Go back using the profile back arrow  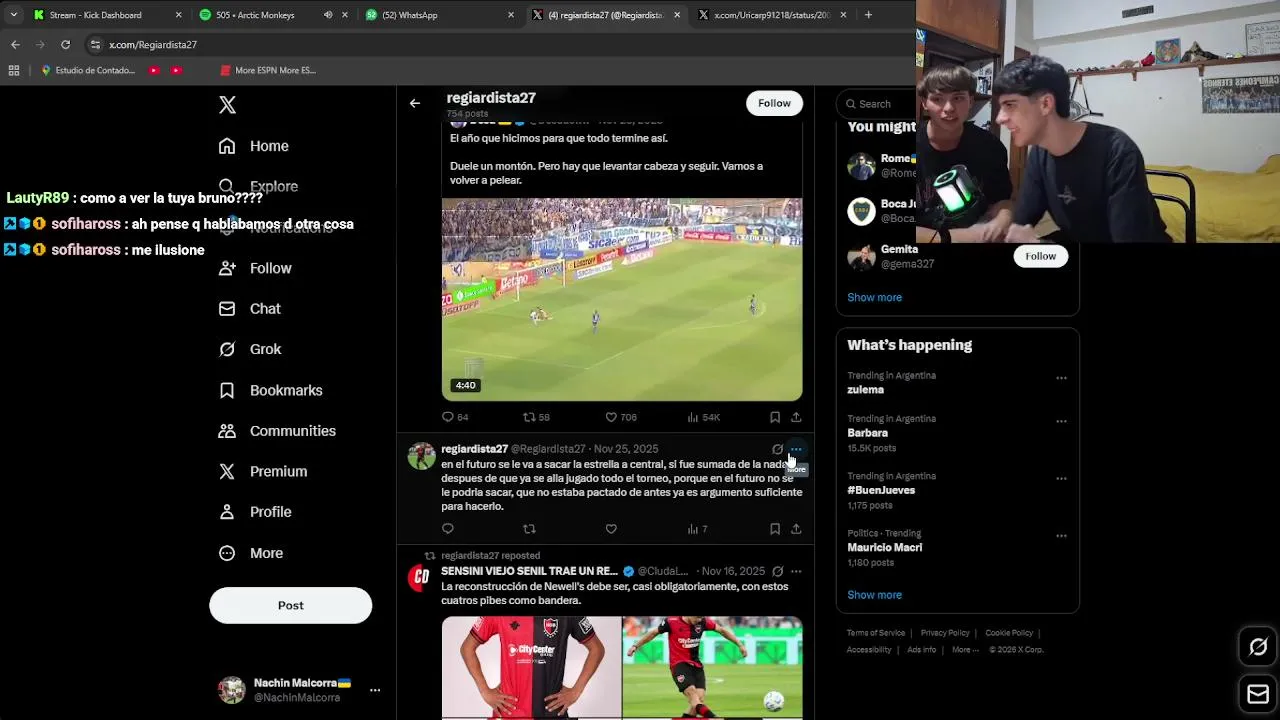(414, 103)
